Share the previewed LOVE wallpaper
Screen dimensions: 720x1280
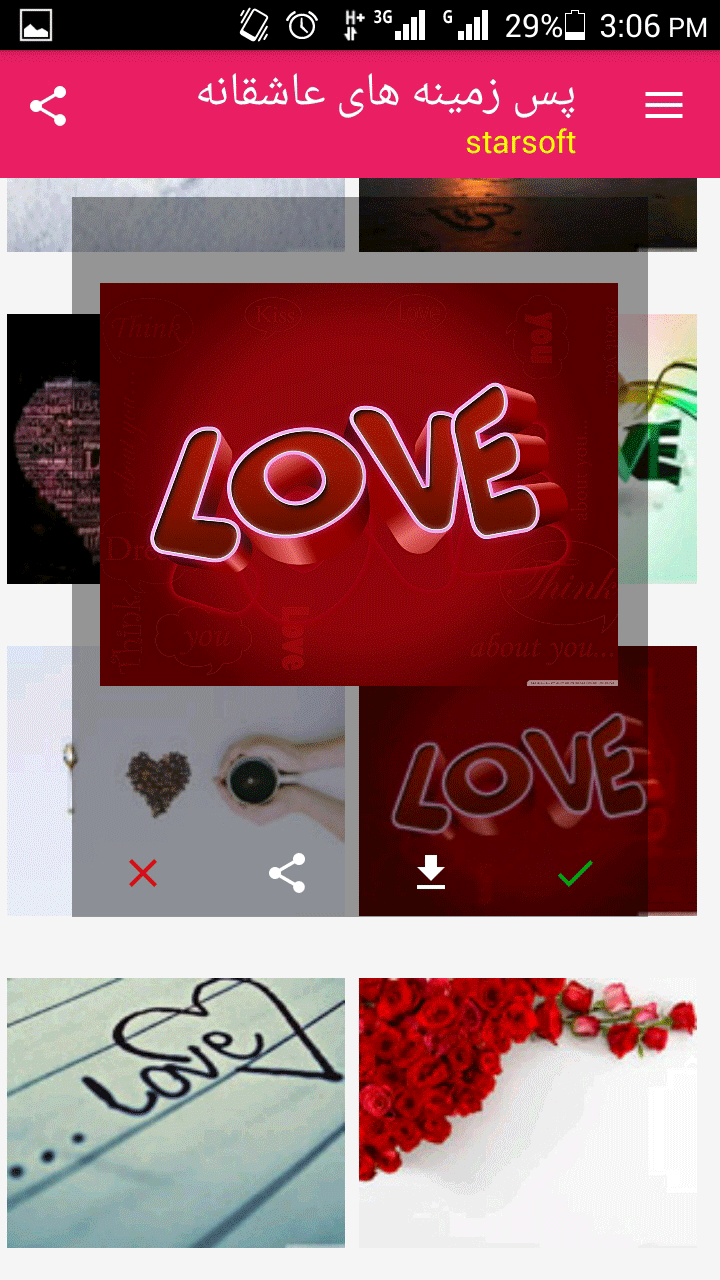(x=287, y=874)
